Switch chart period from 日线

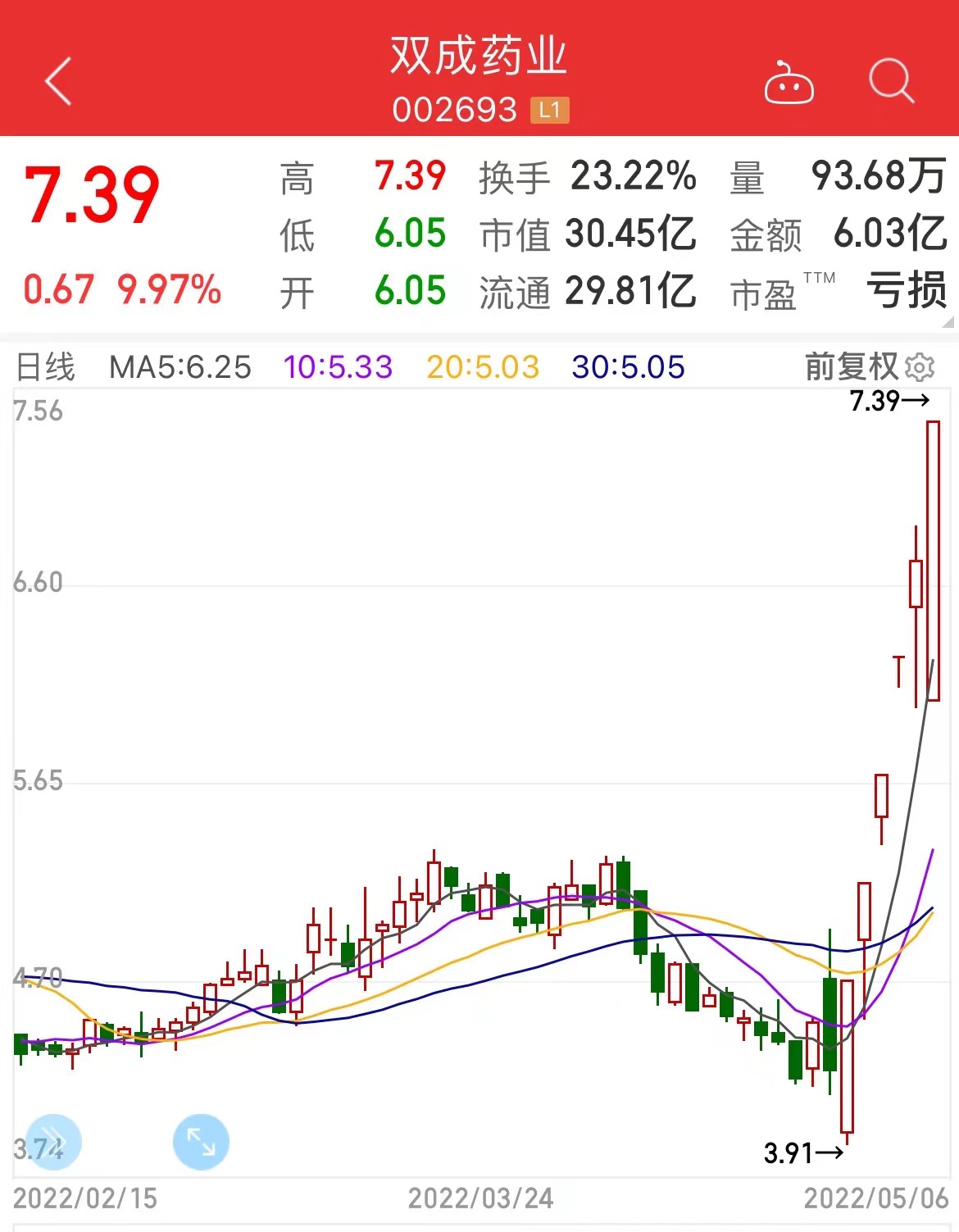[x=46, y=367]
